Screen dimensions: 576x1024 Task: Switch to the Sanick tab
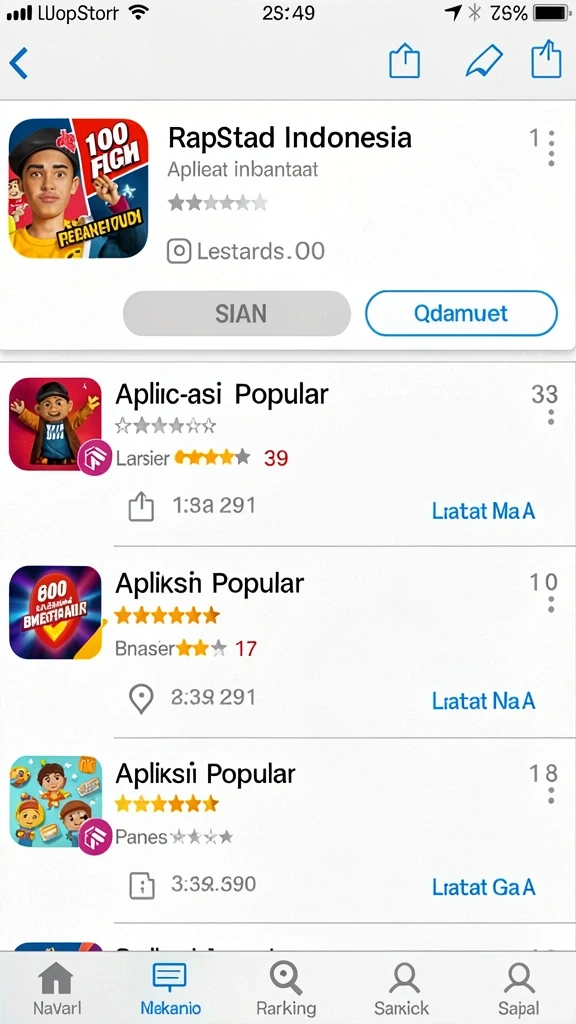(402, 989)
